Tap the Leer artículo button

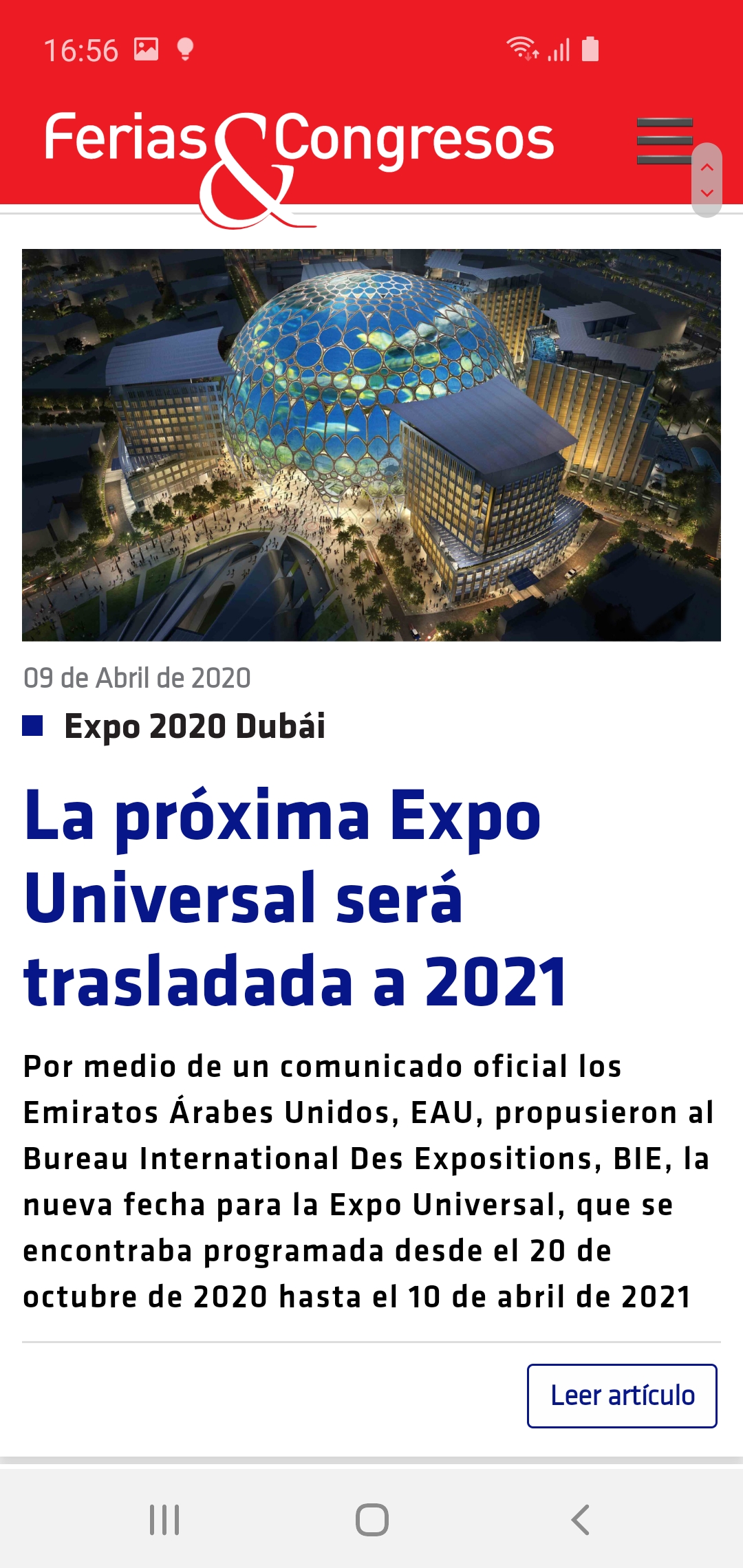622,1395
